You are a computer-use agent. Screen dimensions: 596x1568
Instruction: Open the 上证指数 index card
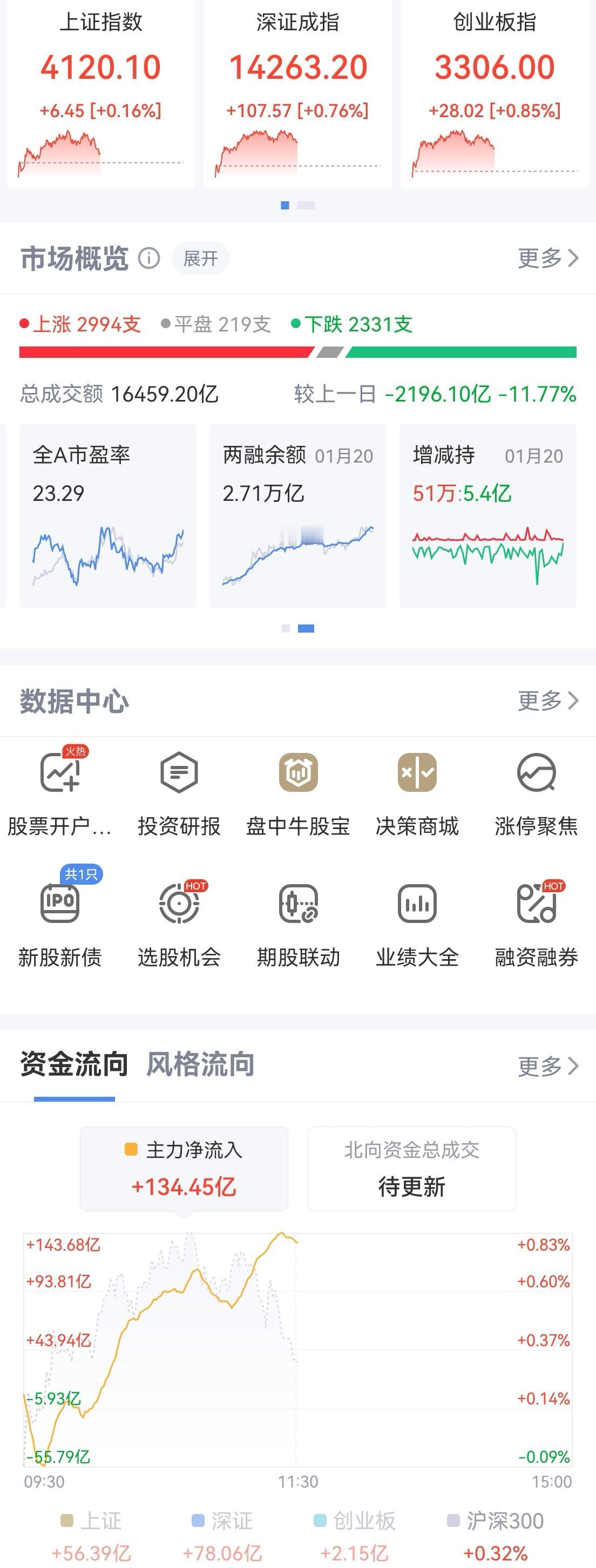point(100,91)
